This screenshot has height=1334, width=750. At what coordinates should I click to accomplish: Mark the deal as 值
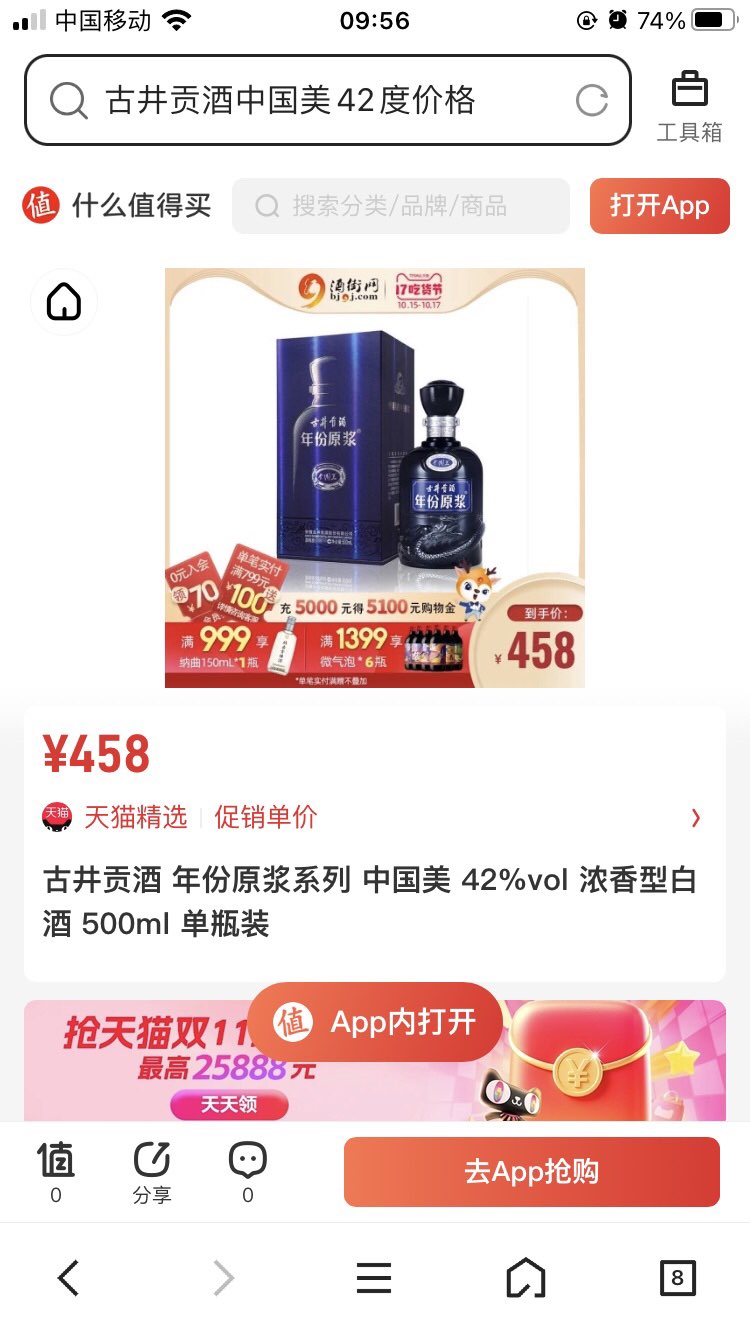tap(56, 1172)
